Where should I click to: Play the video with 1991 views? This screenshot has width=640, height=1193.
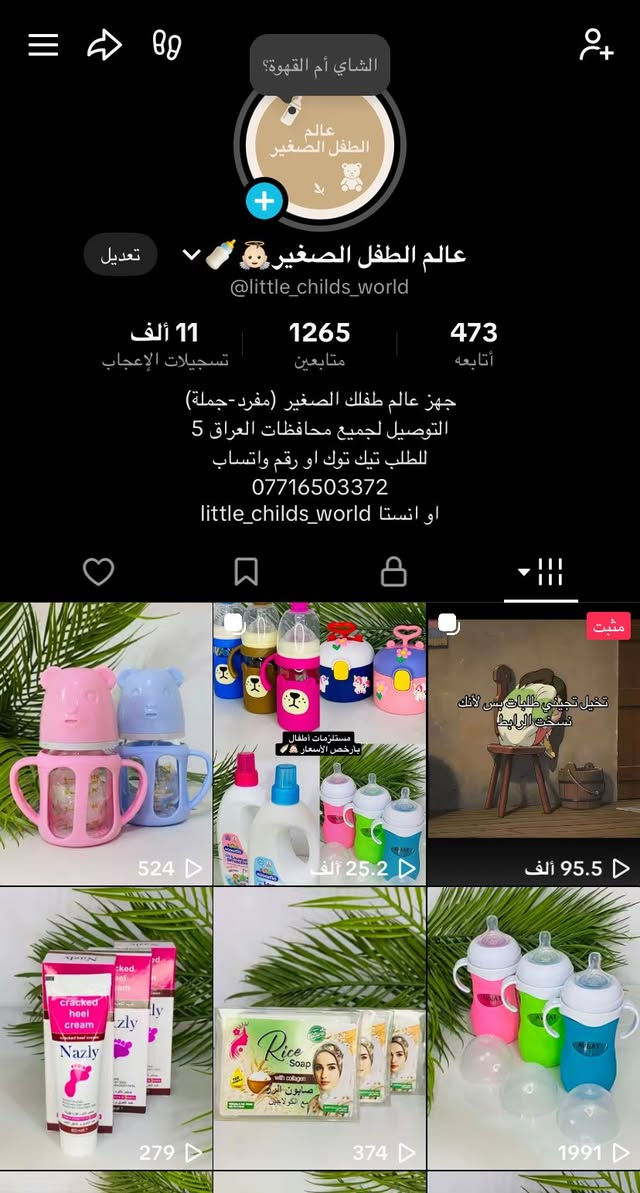[x=533, y=1028]
